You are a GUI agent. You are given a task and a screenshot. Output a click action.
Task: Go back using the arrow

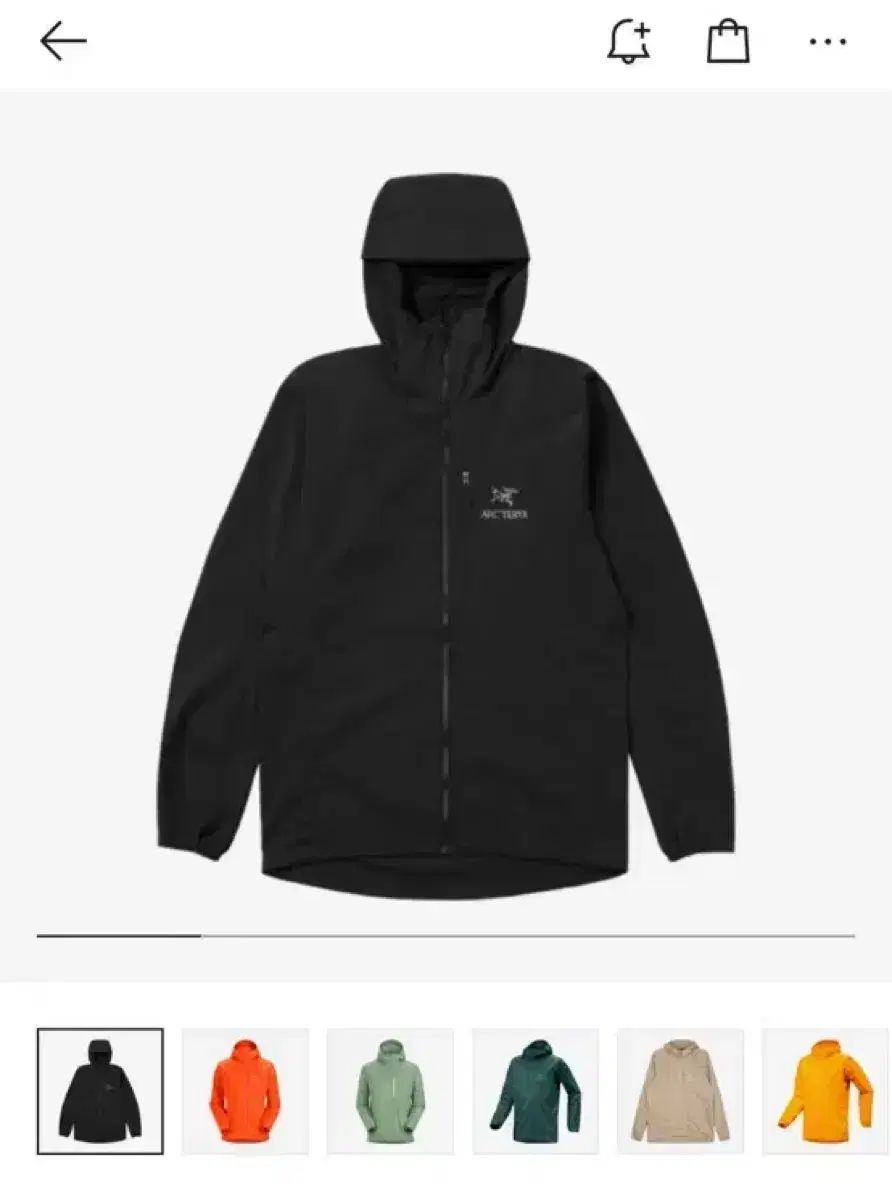pos(63,41)
